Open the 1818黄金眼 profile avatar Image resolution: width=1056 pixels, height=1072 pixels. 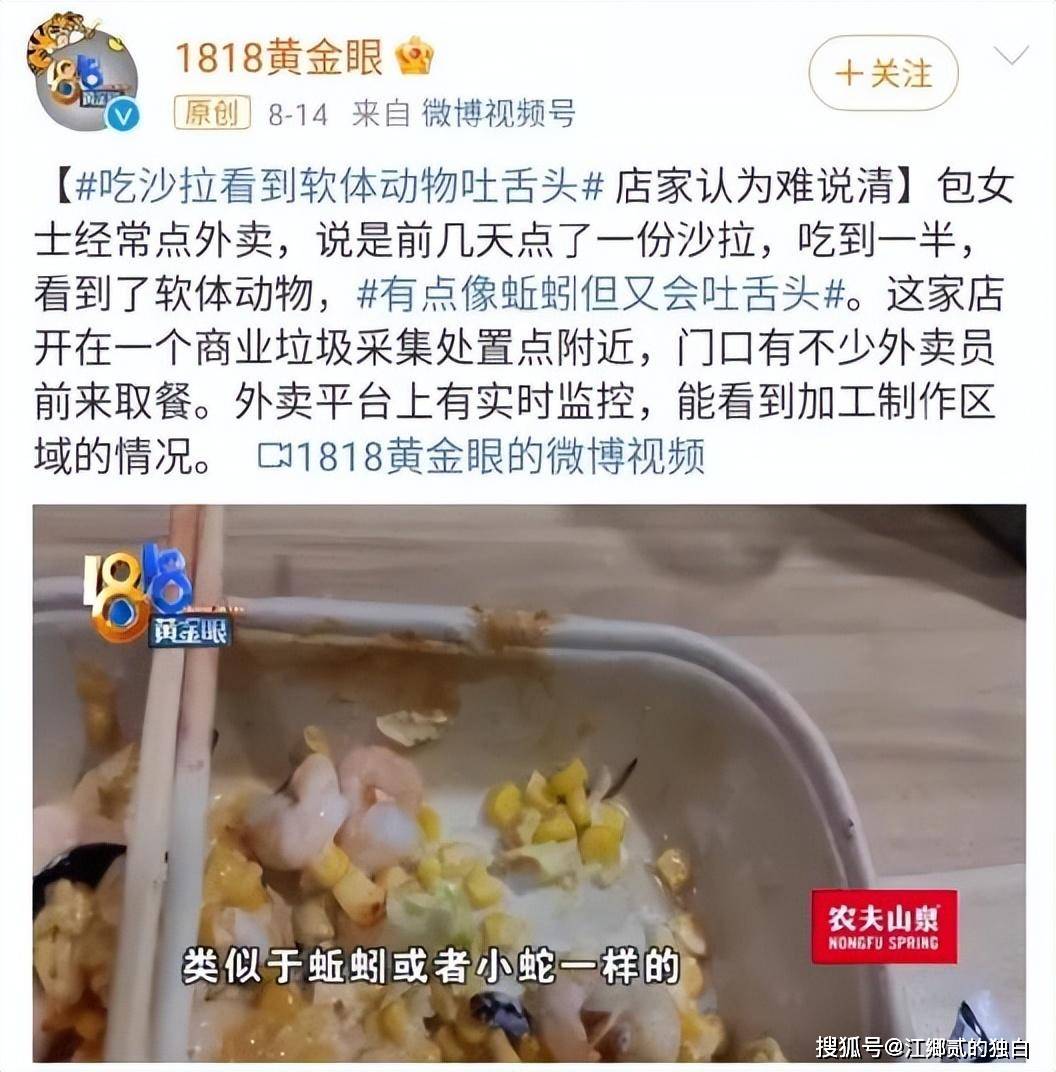83,73
